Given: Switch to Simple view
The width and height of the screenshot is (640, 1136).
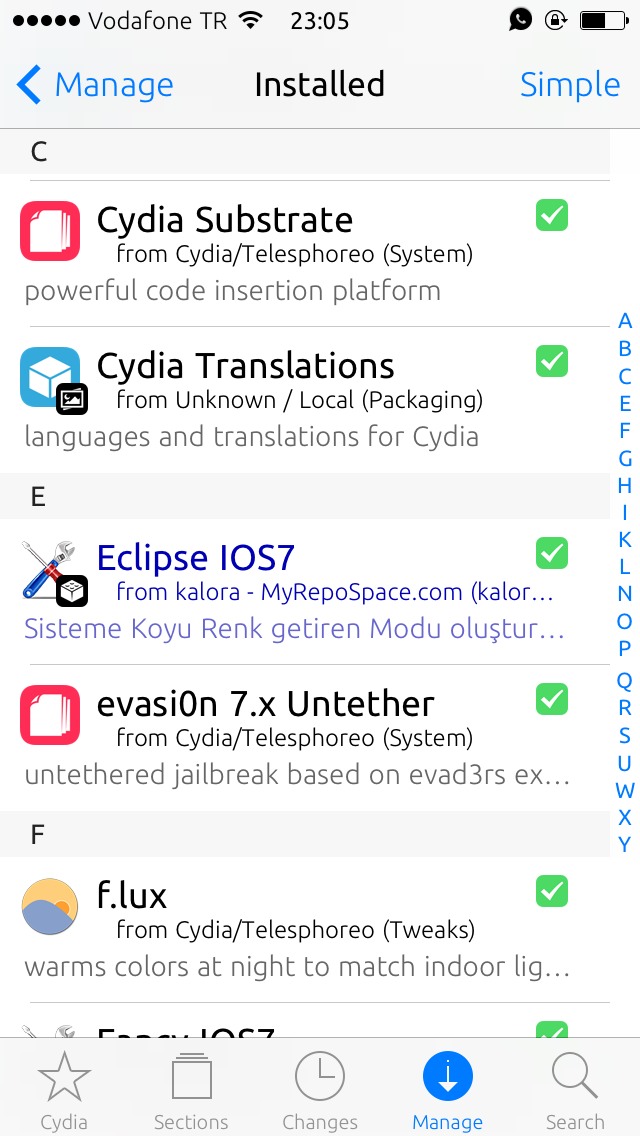Looking at the screenshot, I should pyautogui.click(x=570, y=85).
